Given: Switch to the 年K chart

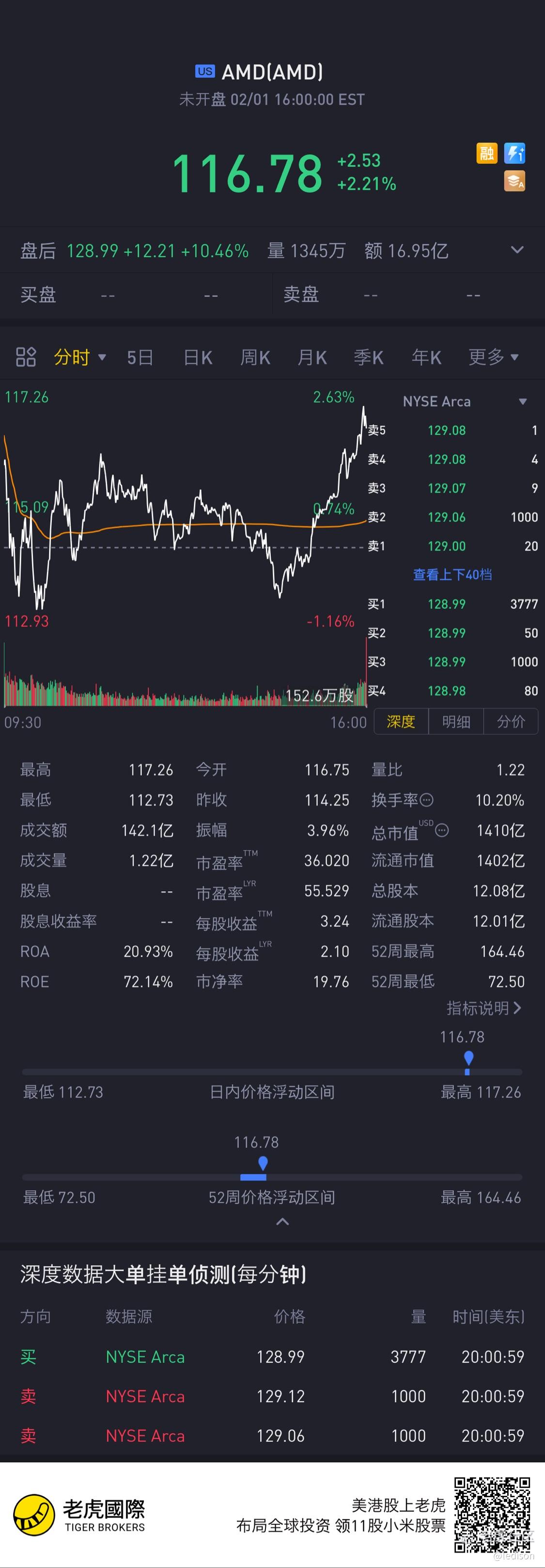Looking at the screenshot, I should [426, 357].
